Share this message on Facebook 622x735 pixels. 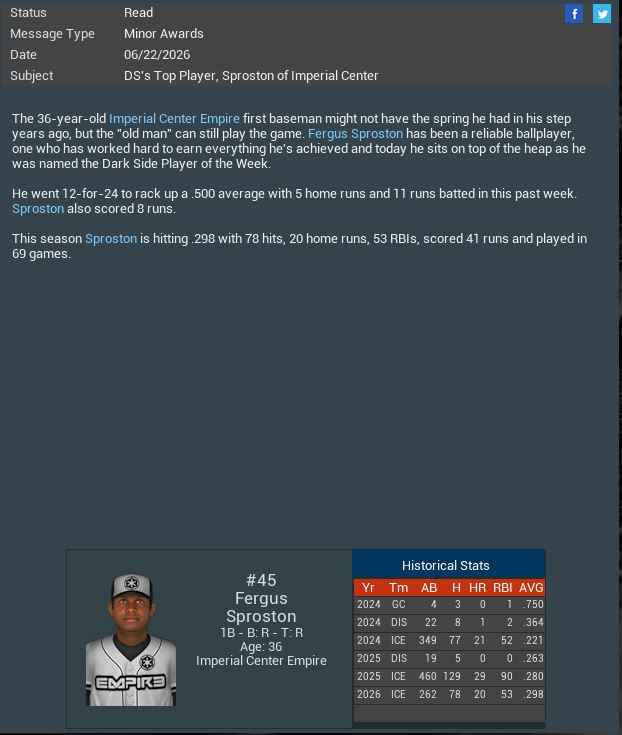tap(574, 13)
